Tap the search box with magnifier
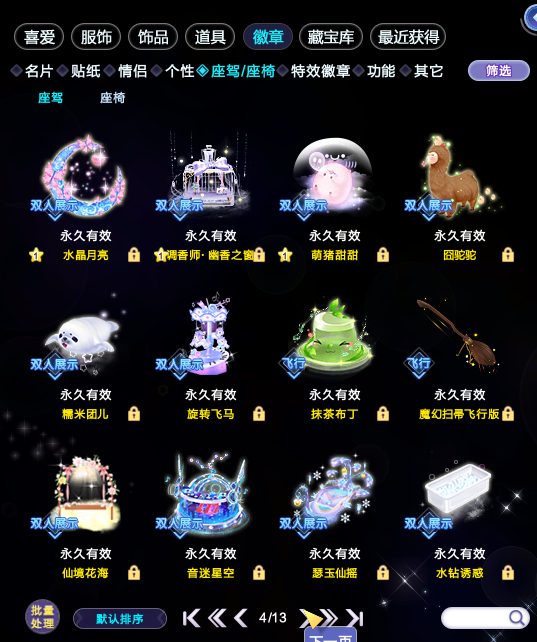The width and height of the screenshot is (537, 642). (x=485, y=618)
